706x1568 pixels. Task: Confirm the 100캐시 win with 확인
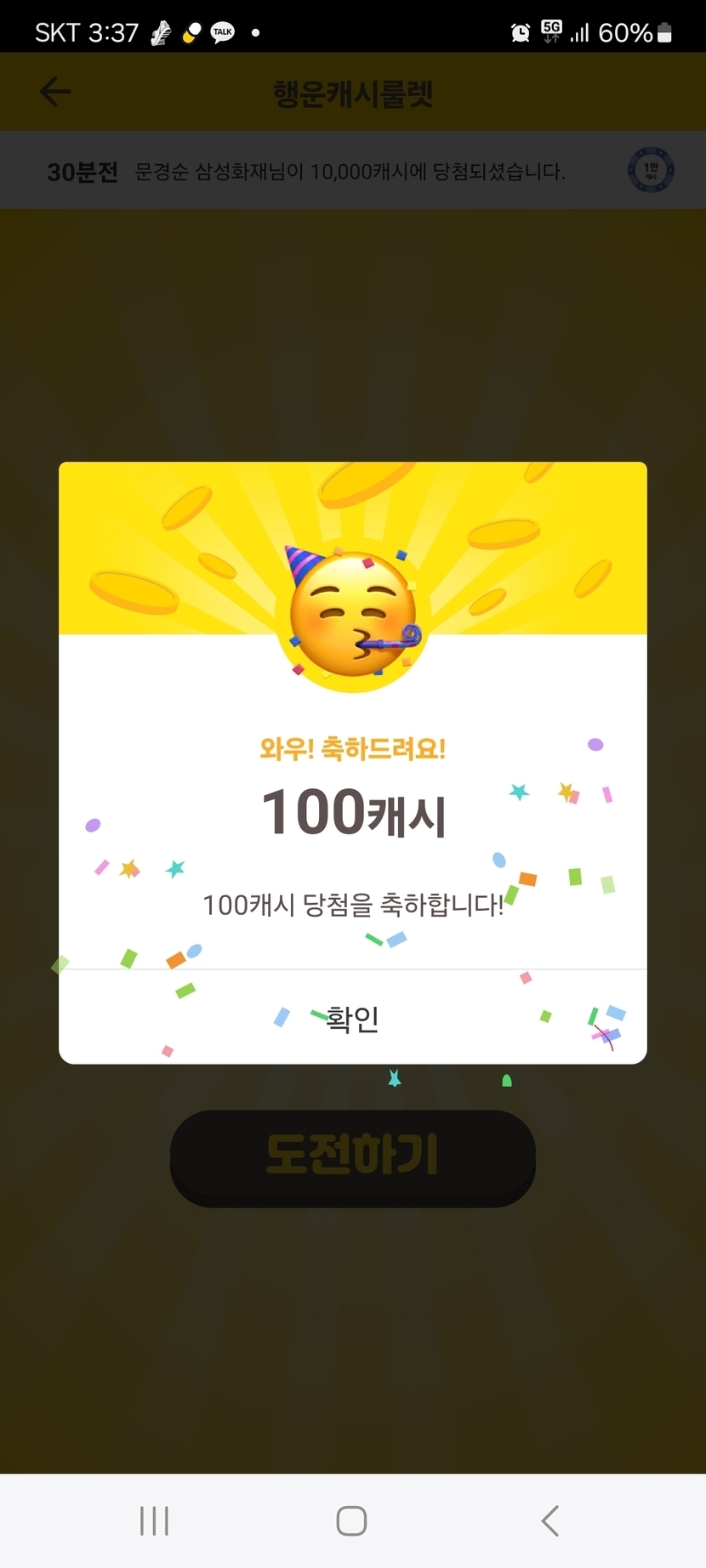352,1018
